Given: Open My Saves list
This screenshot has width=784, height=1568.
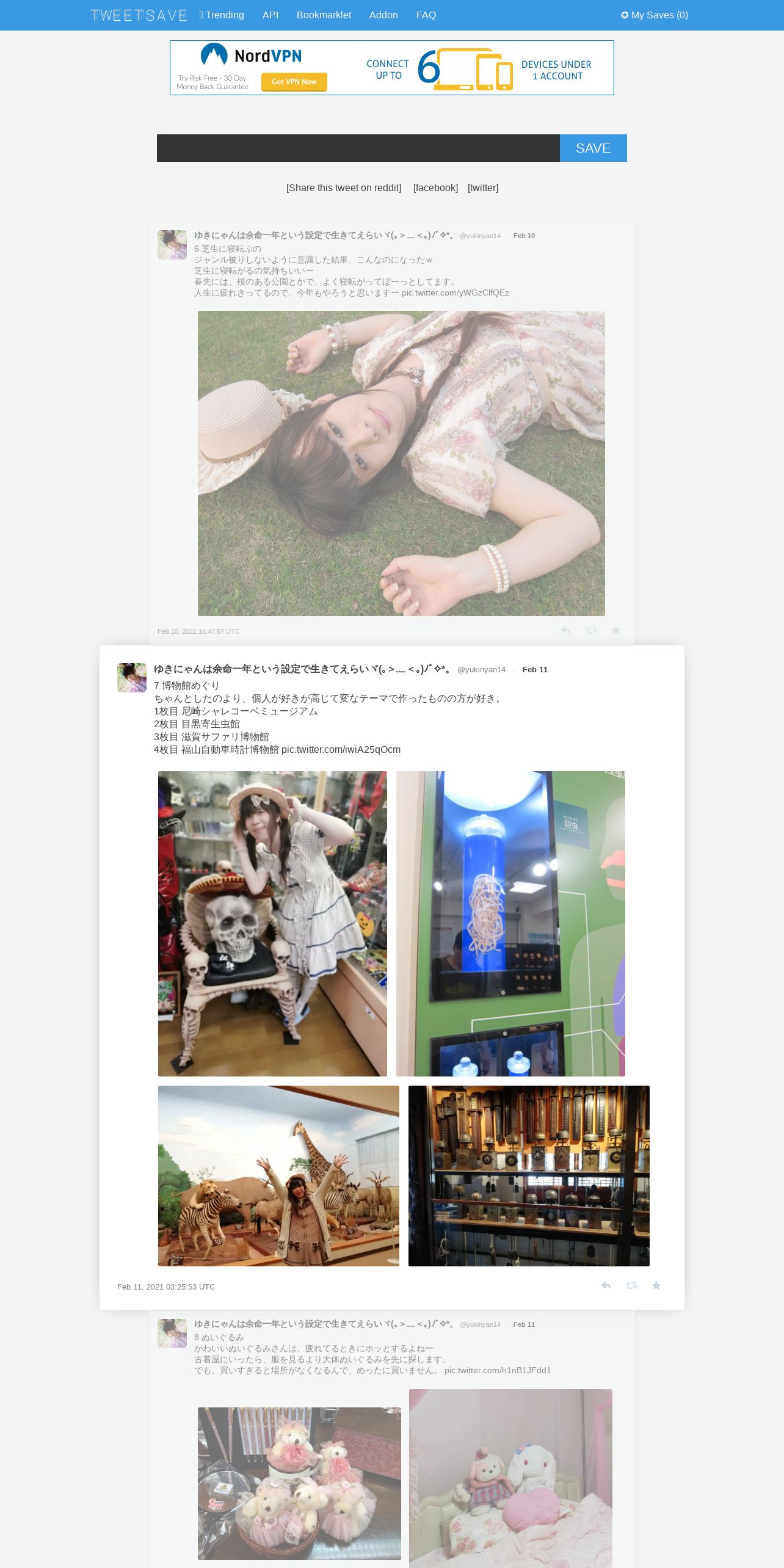Looking at the screenshot, I should click(655, 15).
